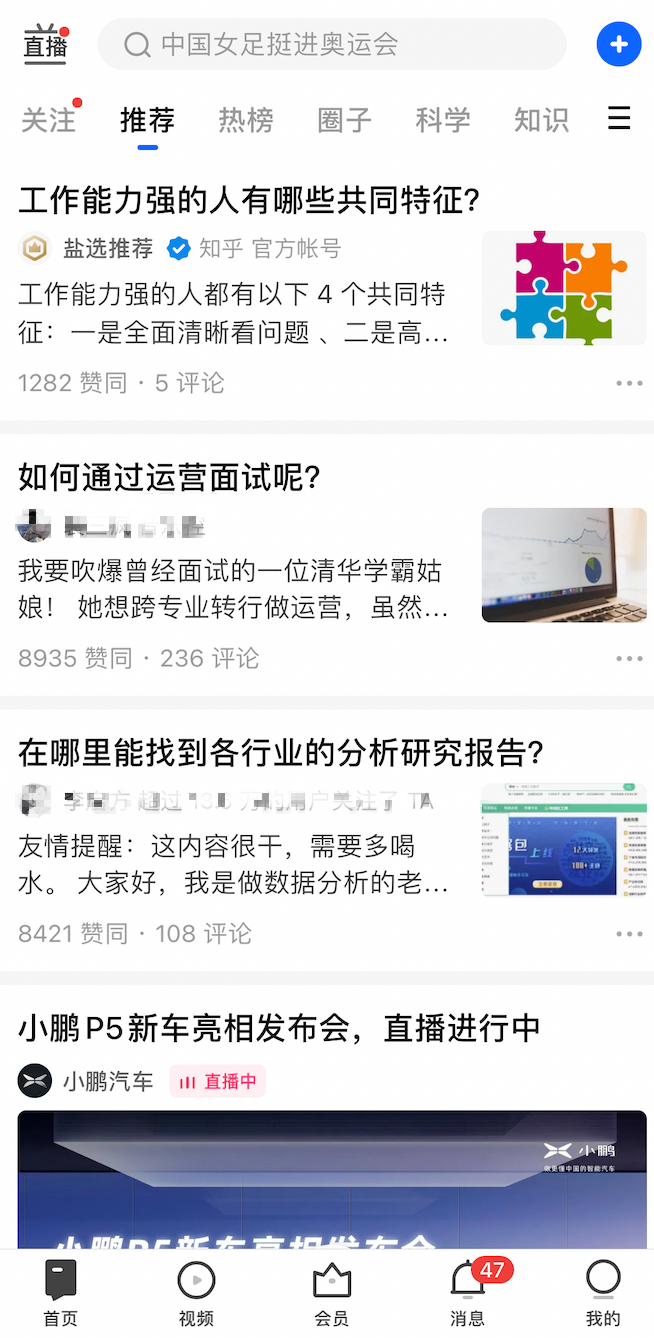Switch to the 视频 bottom tab
Viewport: 654px width, 1338px height.
pos(196,1293)
